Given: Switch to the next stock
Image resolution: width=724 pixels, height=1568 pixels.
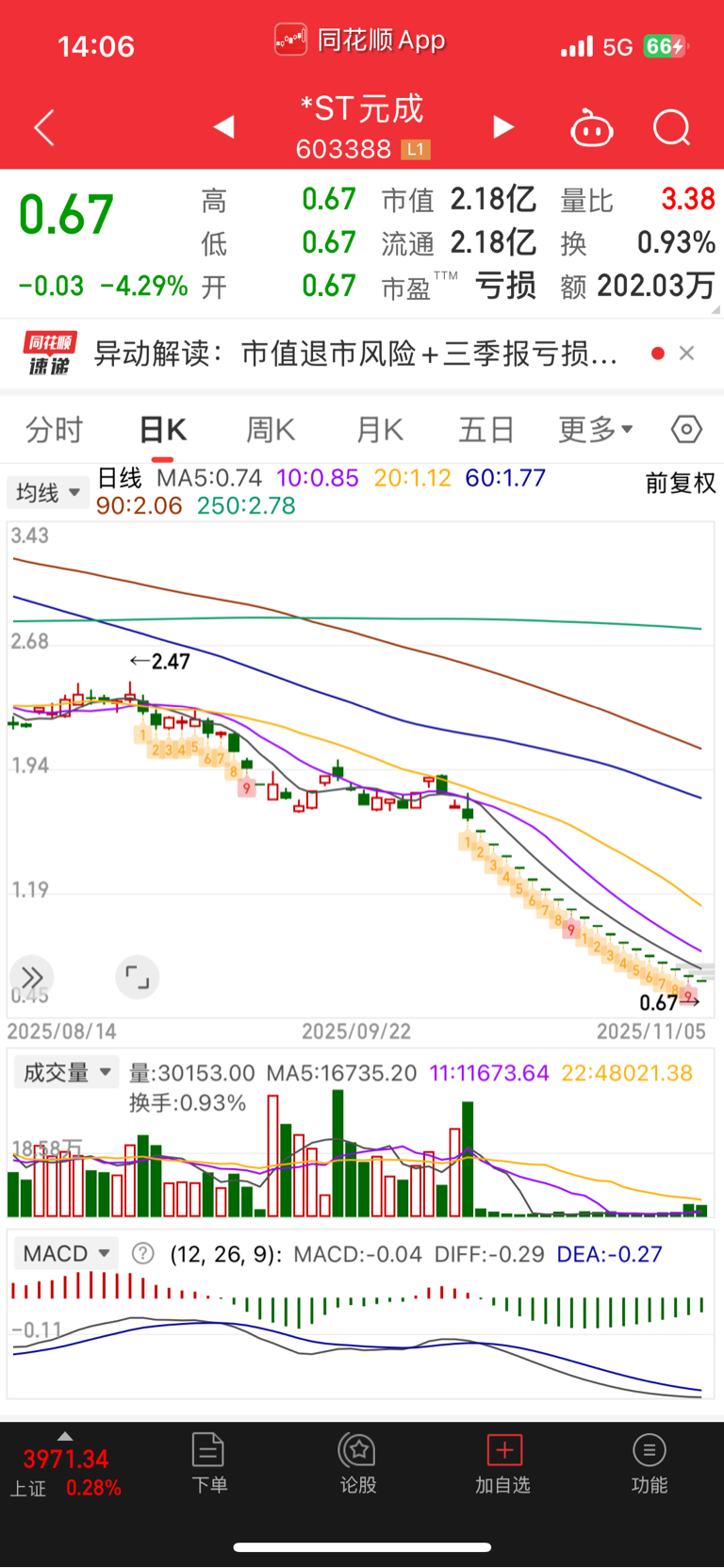Looking at the screenshot, I should click(x=503, y=127).
